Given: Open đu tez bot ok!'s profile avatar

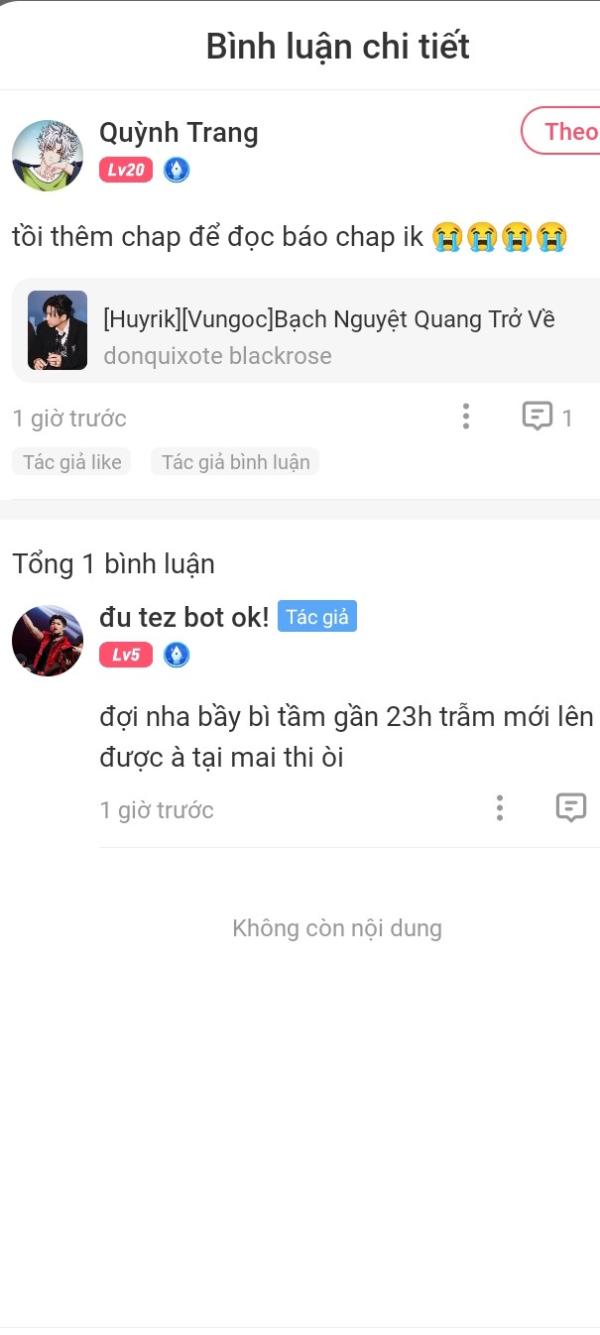Looking at the screenshot, I should (47, 641).
